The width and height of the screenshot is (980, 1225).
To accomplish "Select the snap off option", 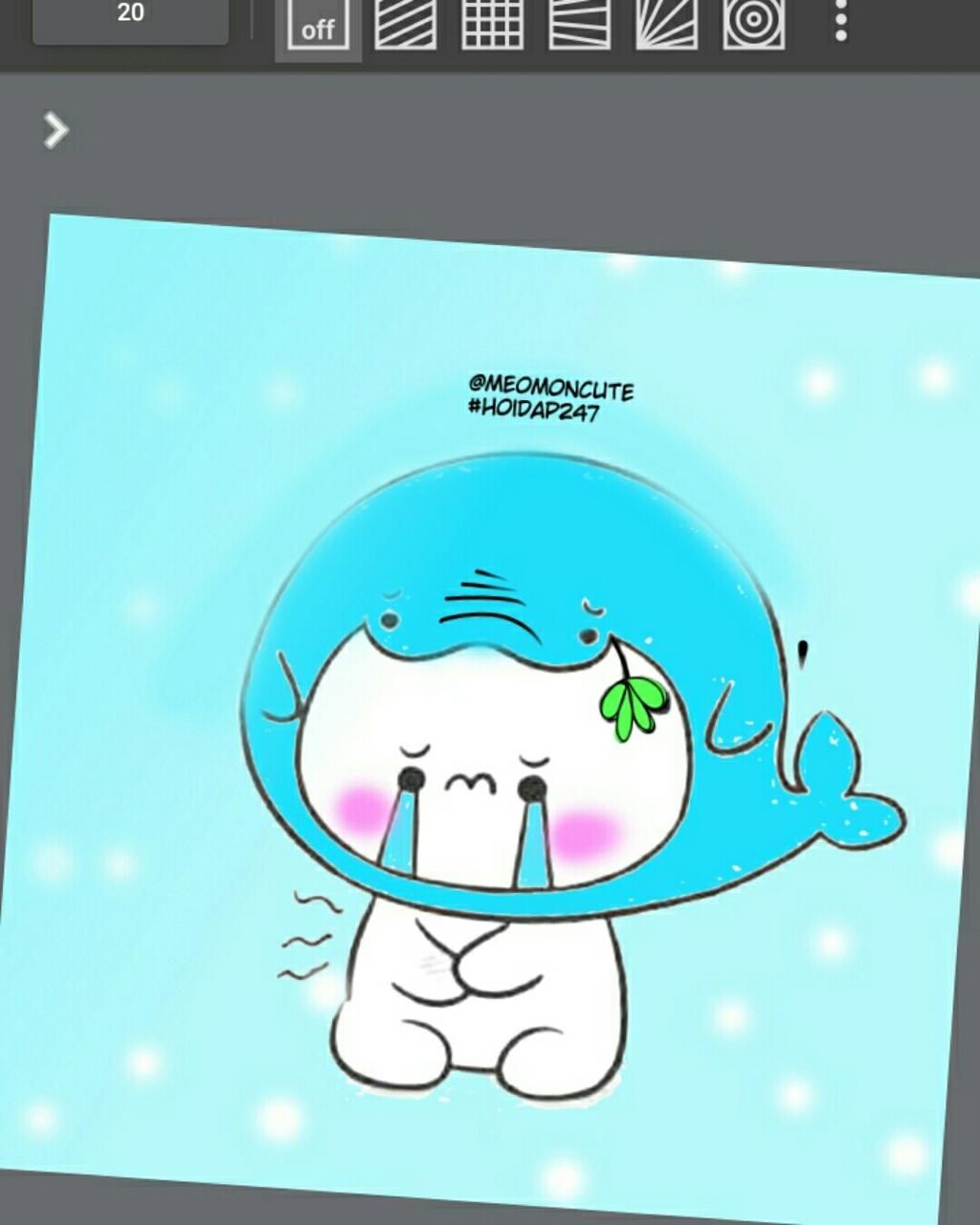I will tap(318, 25).
